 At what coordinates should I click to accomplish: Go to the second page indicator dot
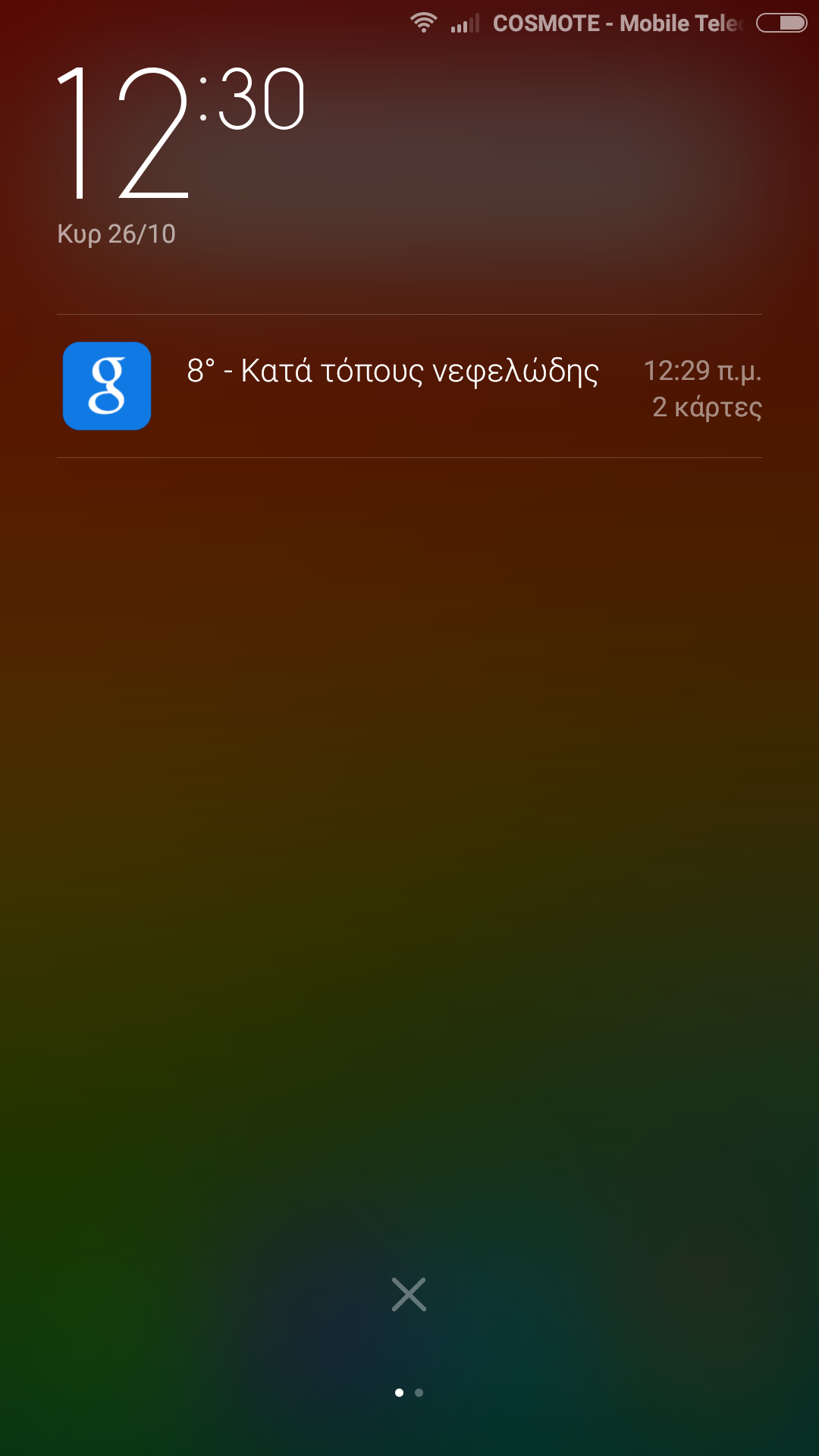[419, 1392]
